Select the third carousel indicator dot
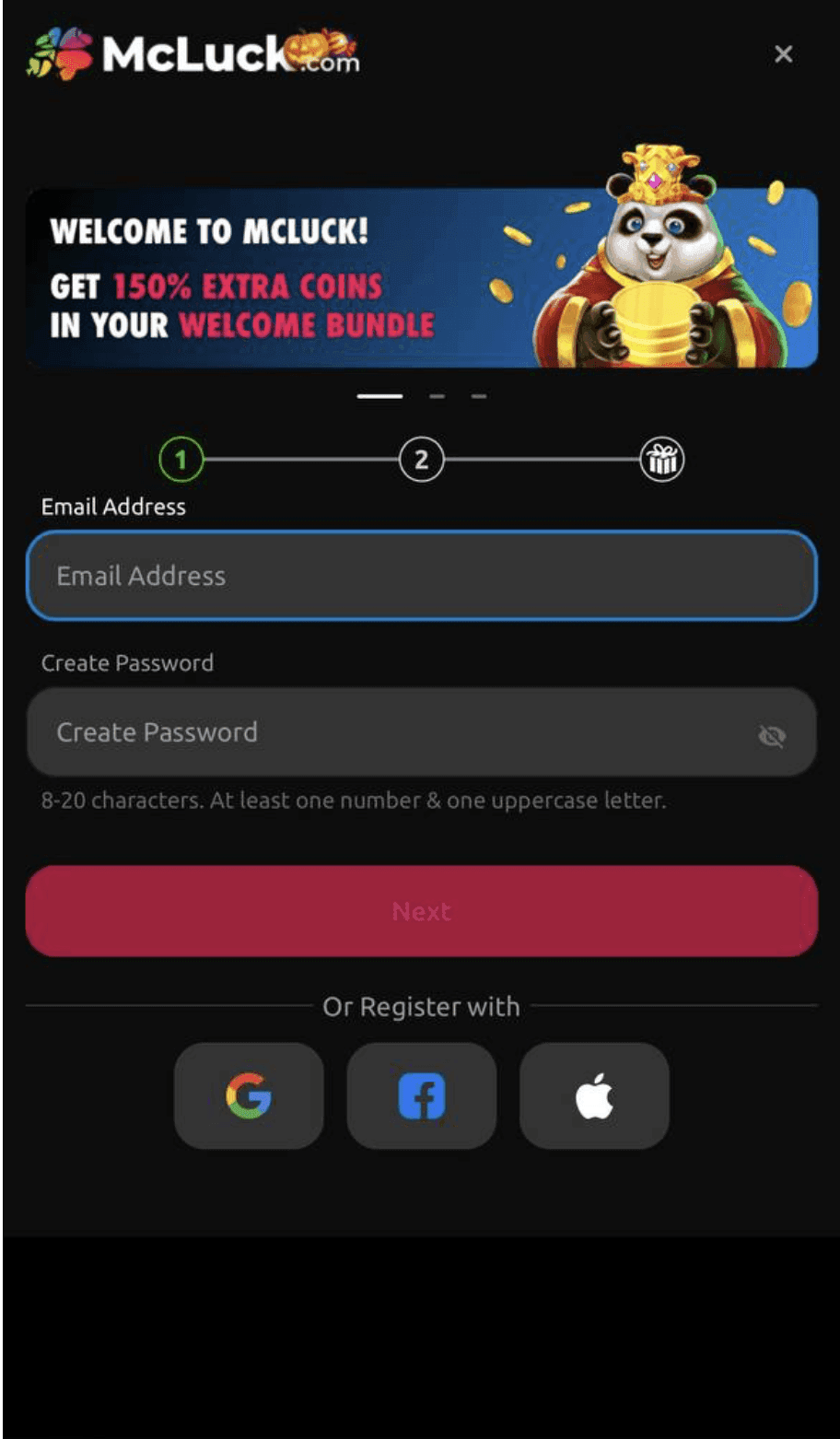The image size is (840, 1439). (x=478, y=396)
